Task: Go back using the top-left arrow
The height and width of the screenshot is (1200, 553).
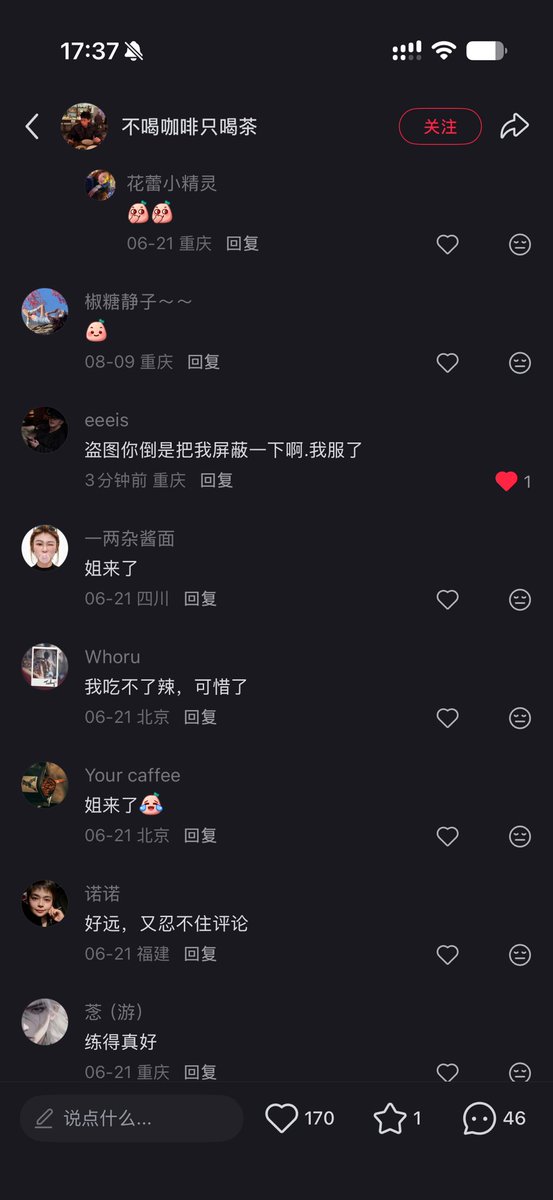Action: coord(32,126)
